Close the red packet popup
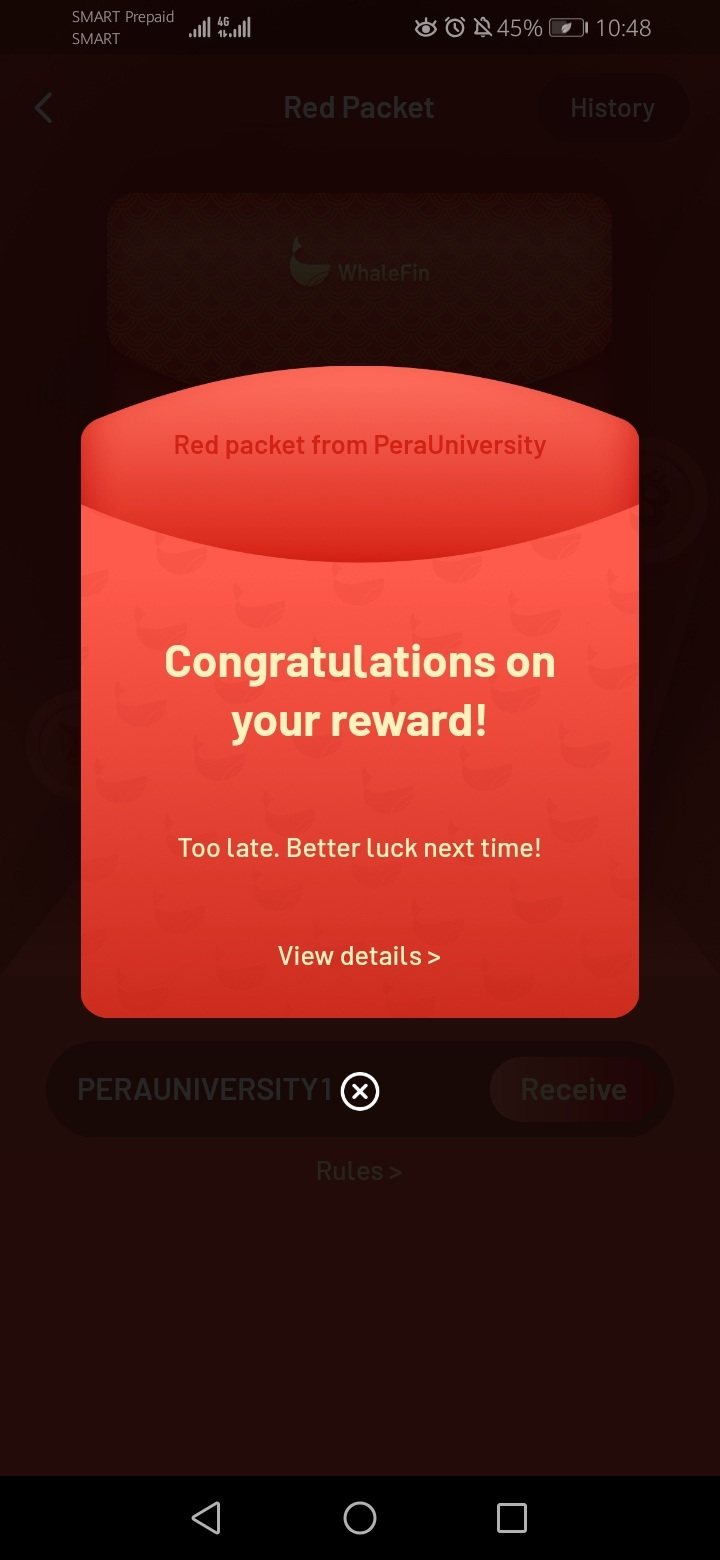720x1560 pixels. click(x=360, y=1091)
